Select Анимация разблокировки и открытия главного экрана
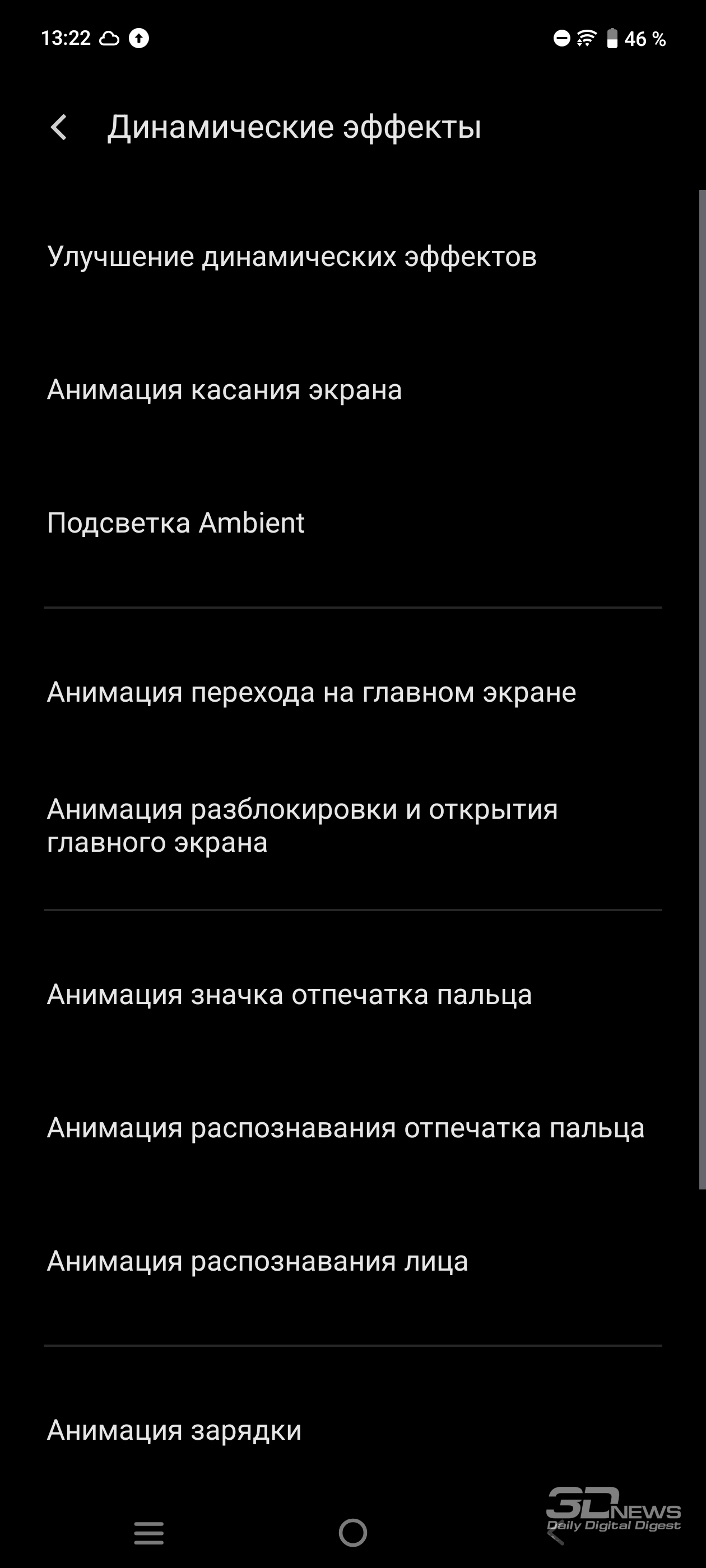706x1568 pixels. pos(352,825)
